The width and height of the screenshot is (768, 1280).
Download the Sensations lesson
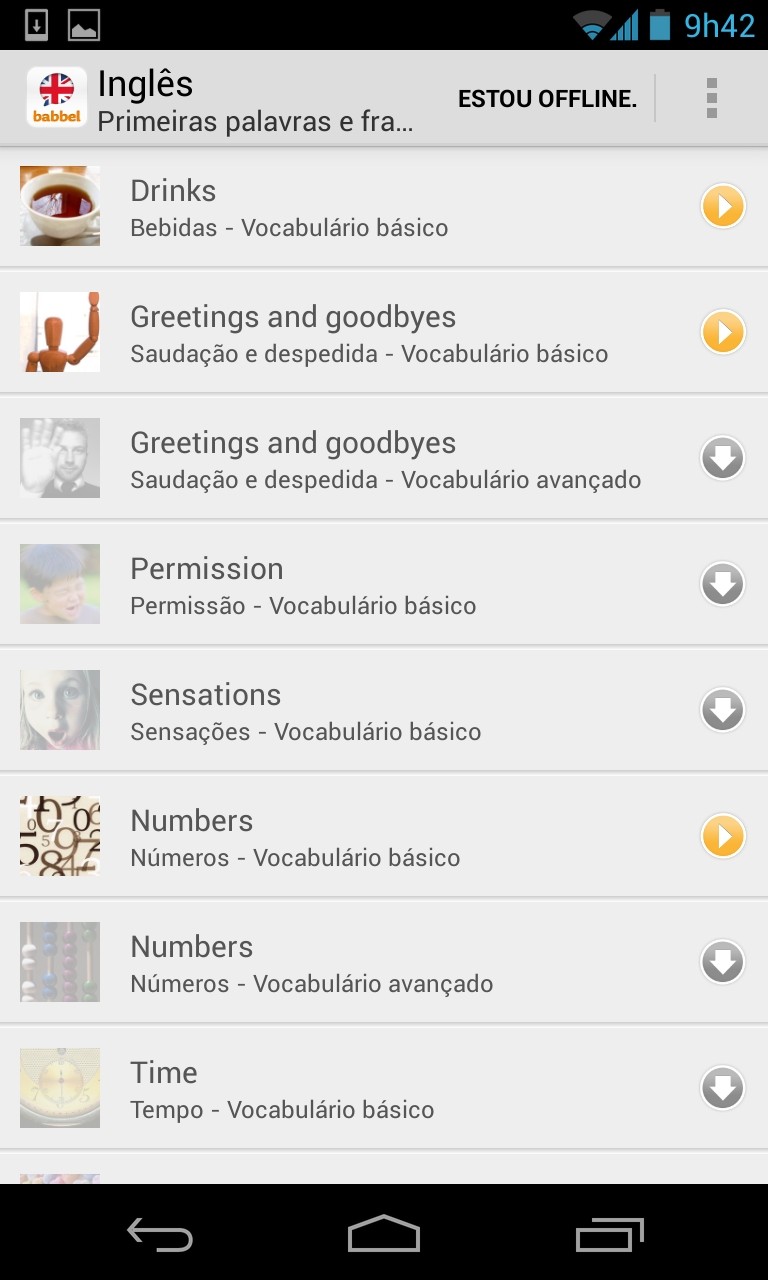click(x=722, y=711)
